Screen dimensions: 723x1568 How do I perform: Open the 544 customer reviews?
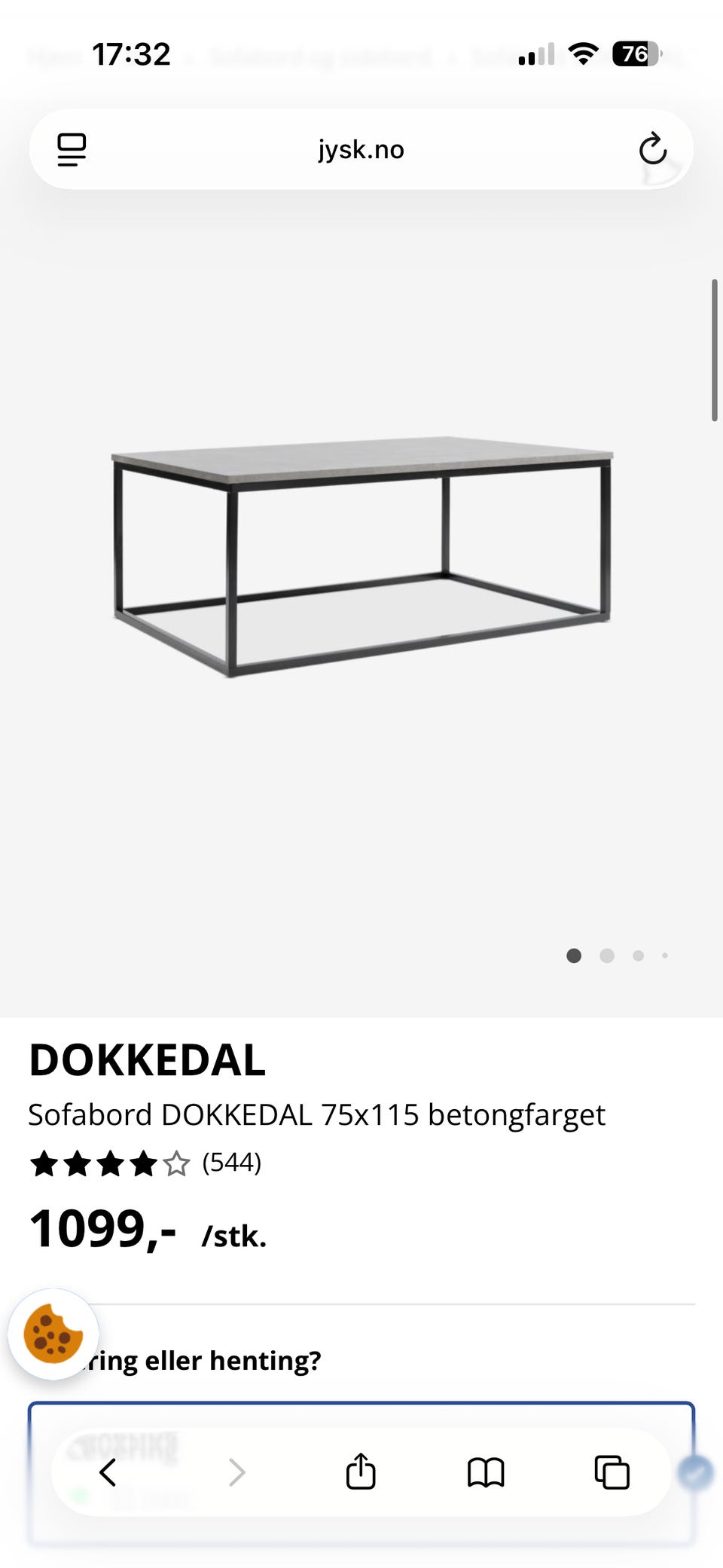tap(231, 1163)
